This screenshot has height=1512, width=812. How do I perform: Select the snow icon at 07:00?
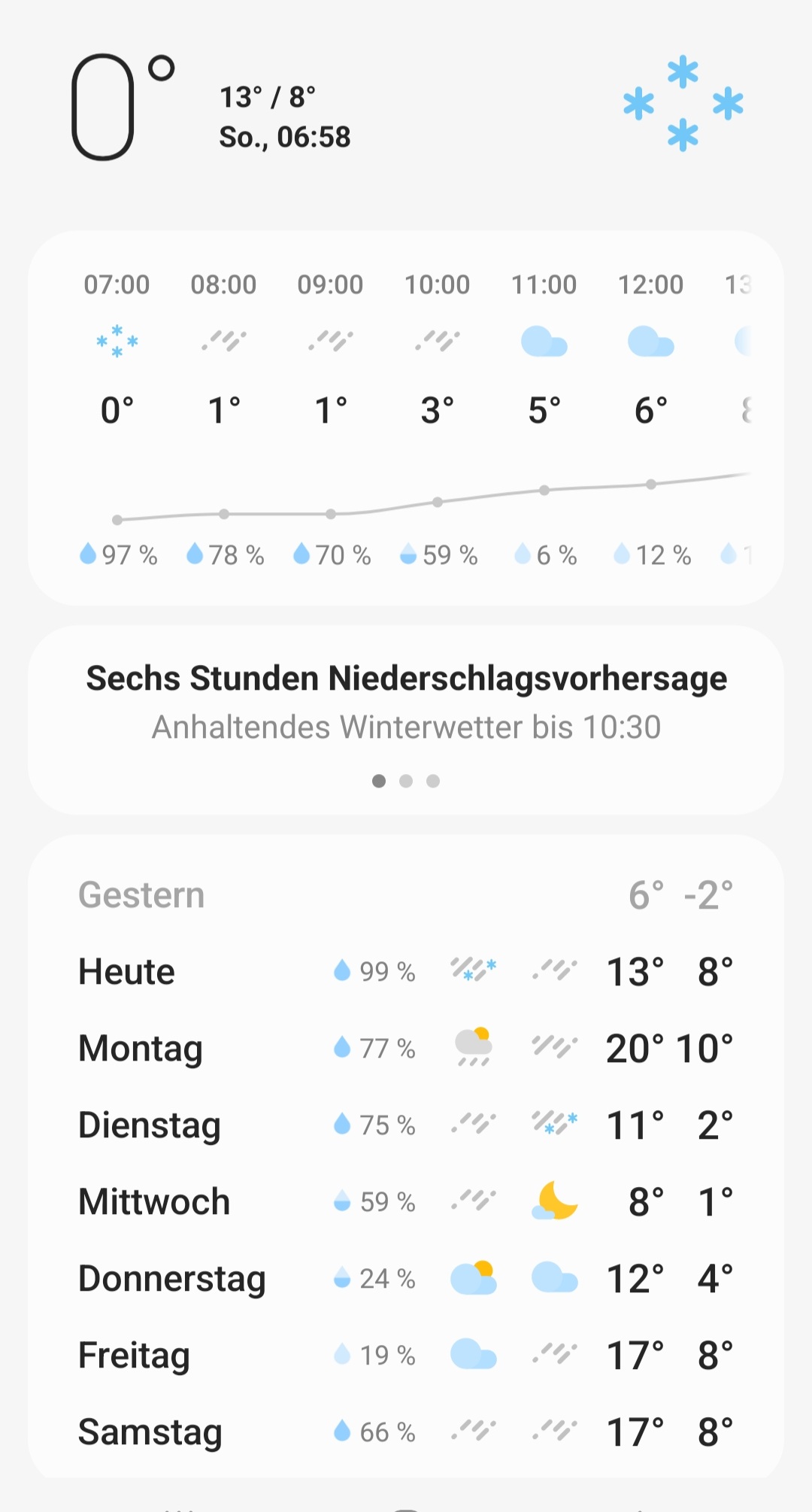(117, 340)
